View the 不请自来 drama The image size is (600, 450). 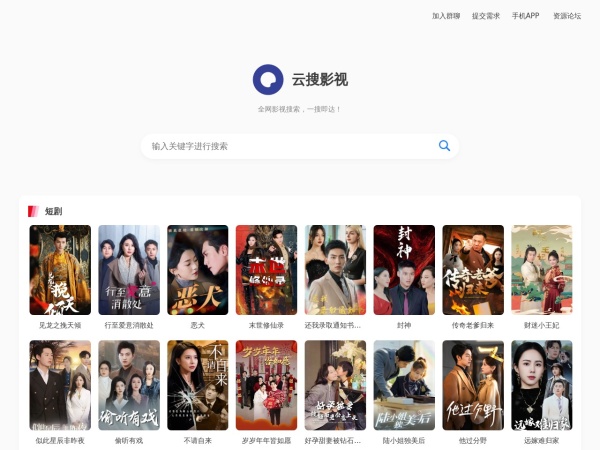coord(198,385)
